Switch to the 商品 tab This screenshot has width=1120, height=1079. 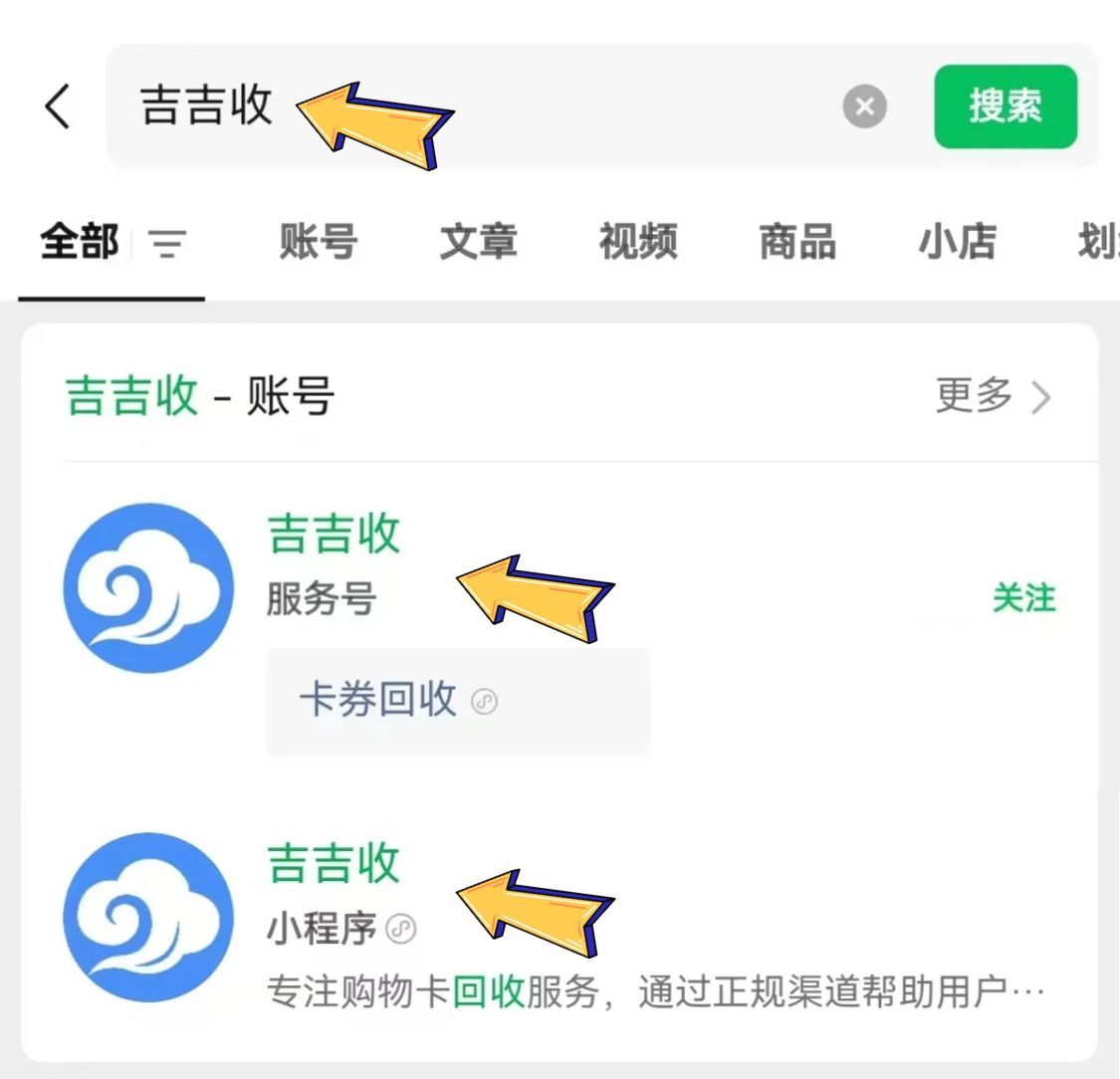click(796, 242)
